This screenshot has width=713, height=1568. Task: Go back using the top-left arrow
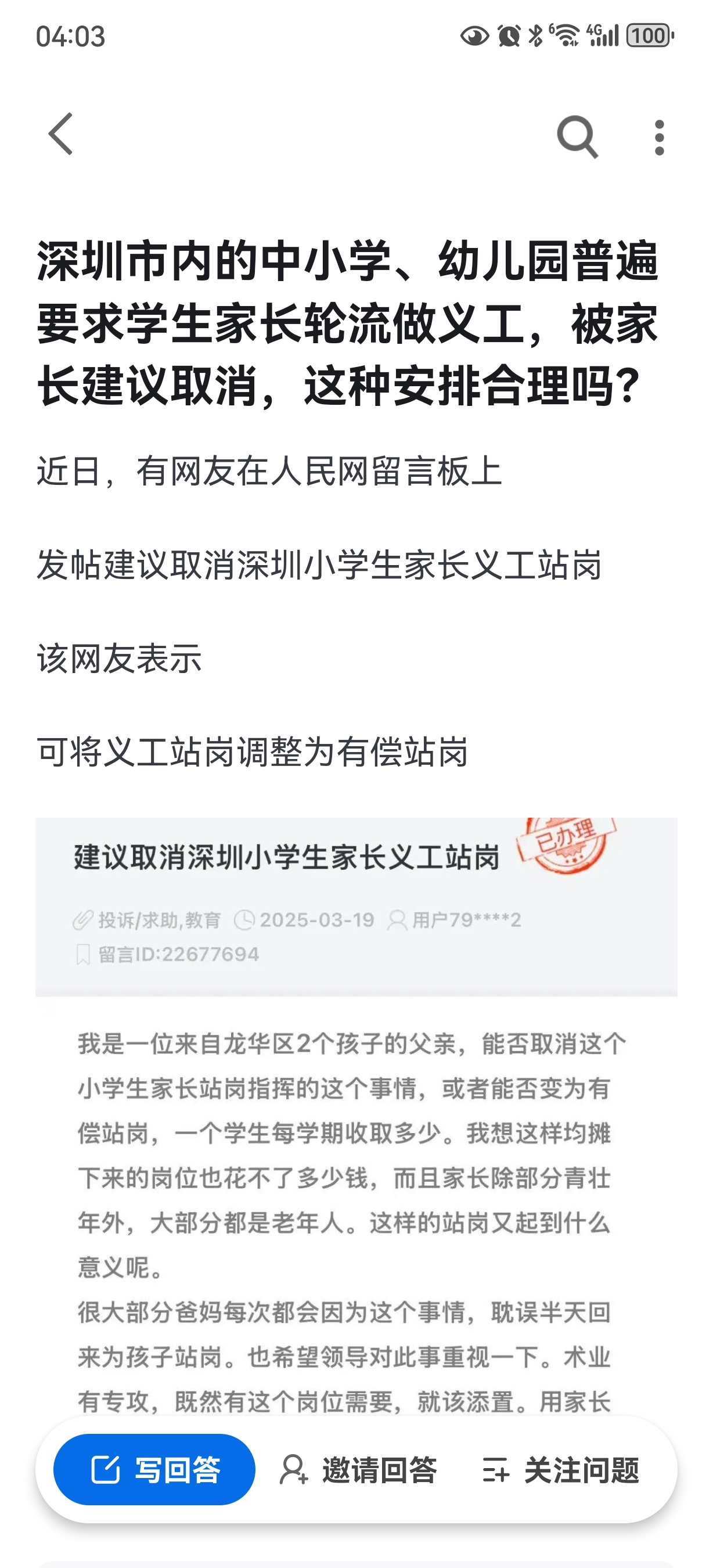pos(61,134)
